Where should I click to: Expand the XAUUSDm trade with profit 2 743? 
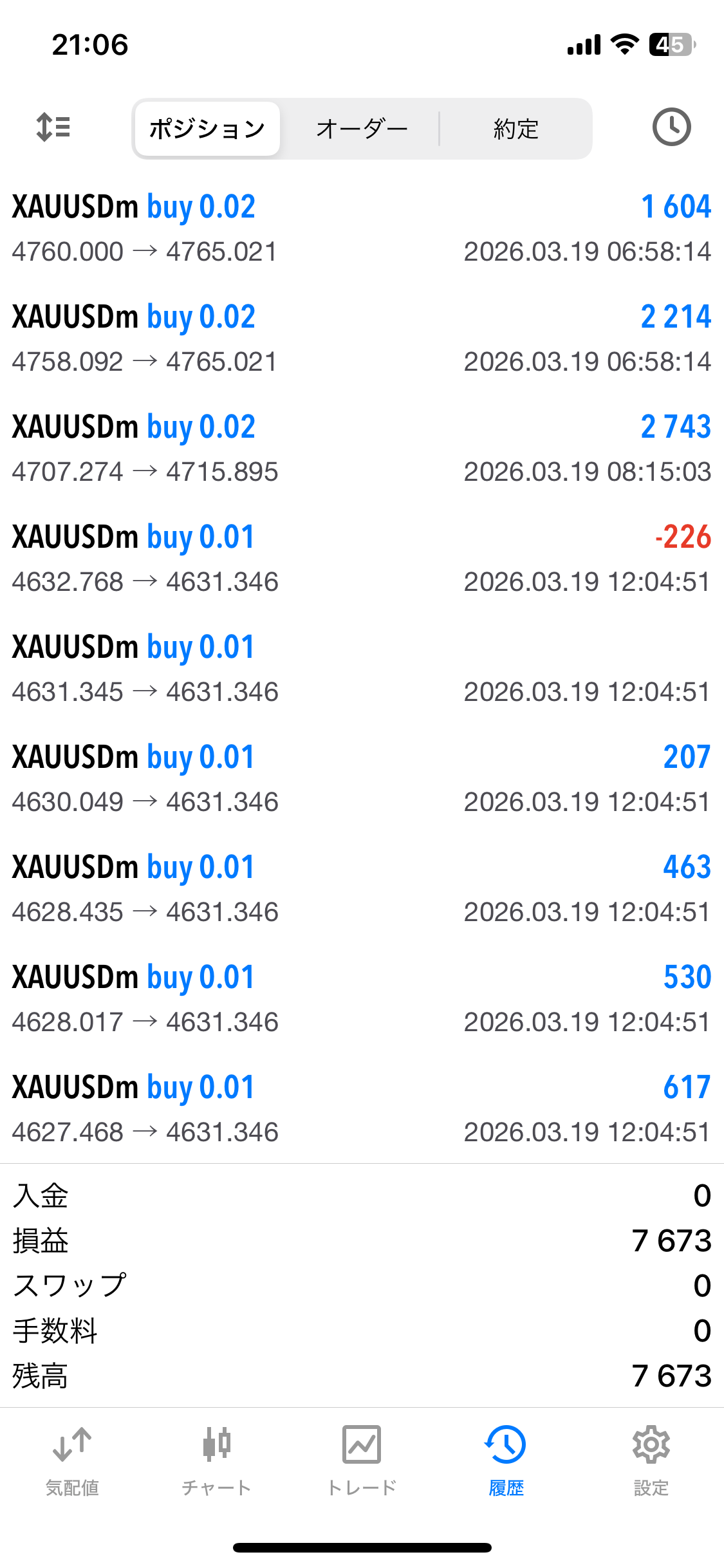click(362, 449)
